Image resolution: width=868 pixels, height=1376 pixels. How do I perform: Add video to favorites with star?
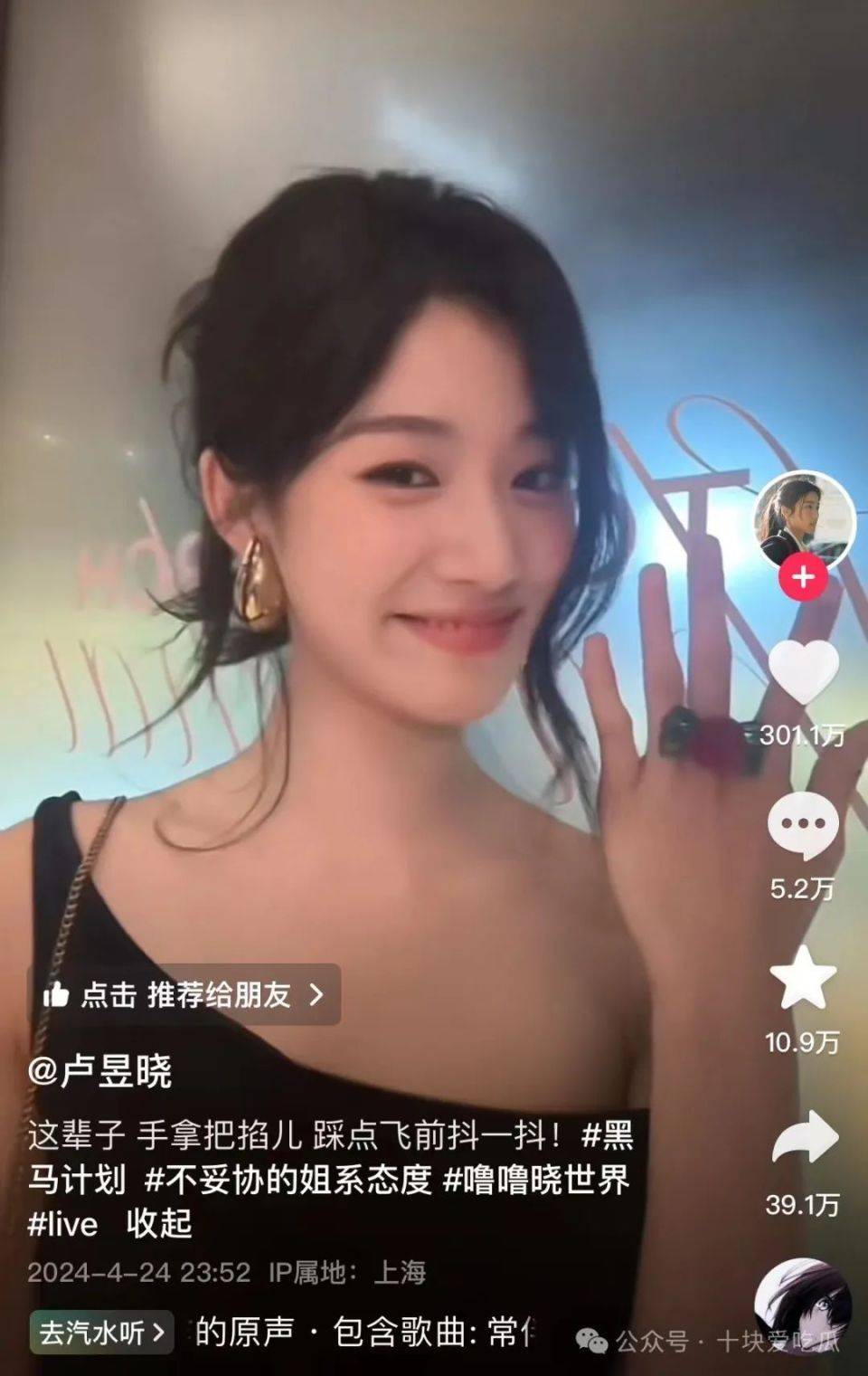[803, 979]
